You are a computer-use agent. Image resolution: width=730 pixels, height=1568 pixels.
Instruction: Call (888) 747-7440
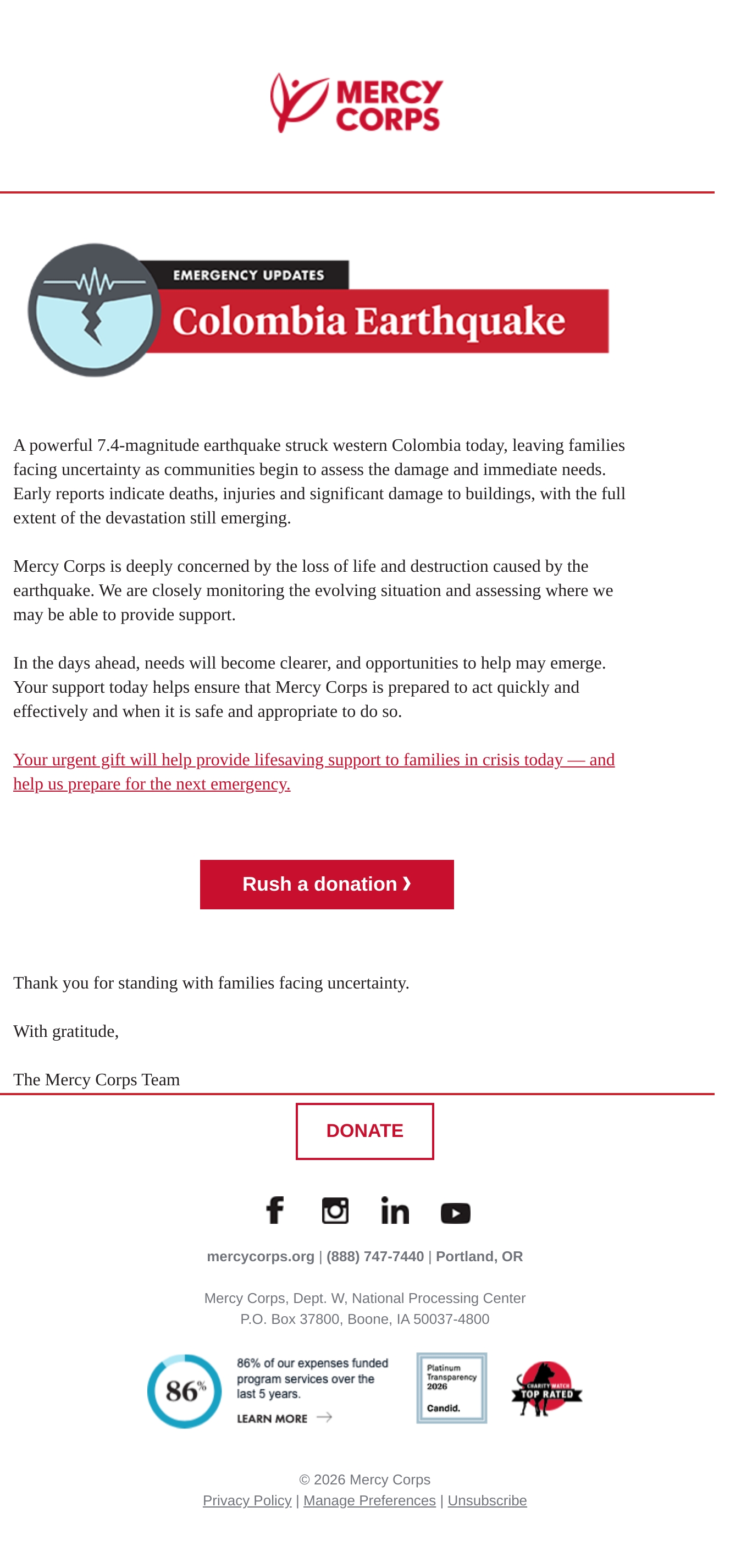tap(375, 1256)
